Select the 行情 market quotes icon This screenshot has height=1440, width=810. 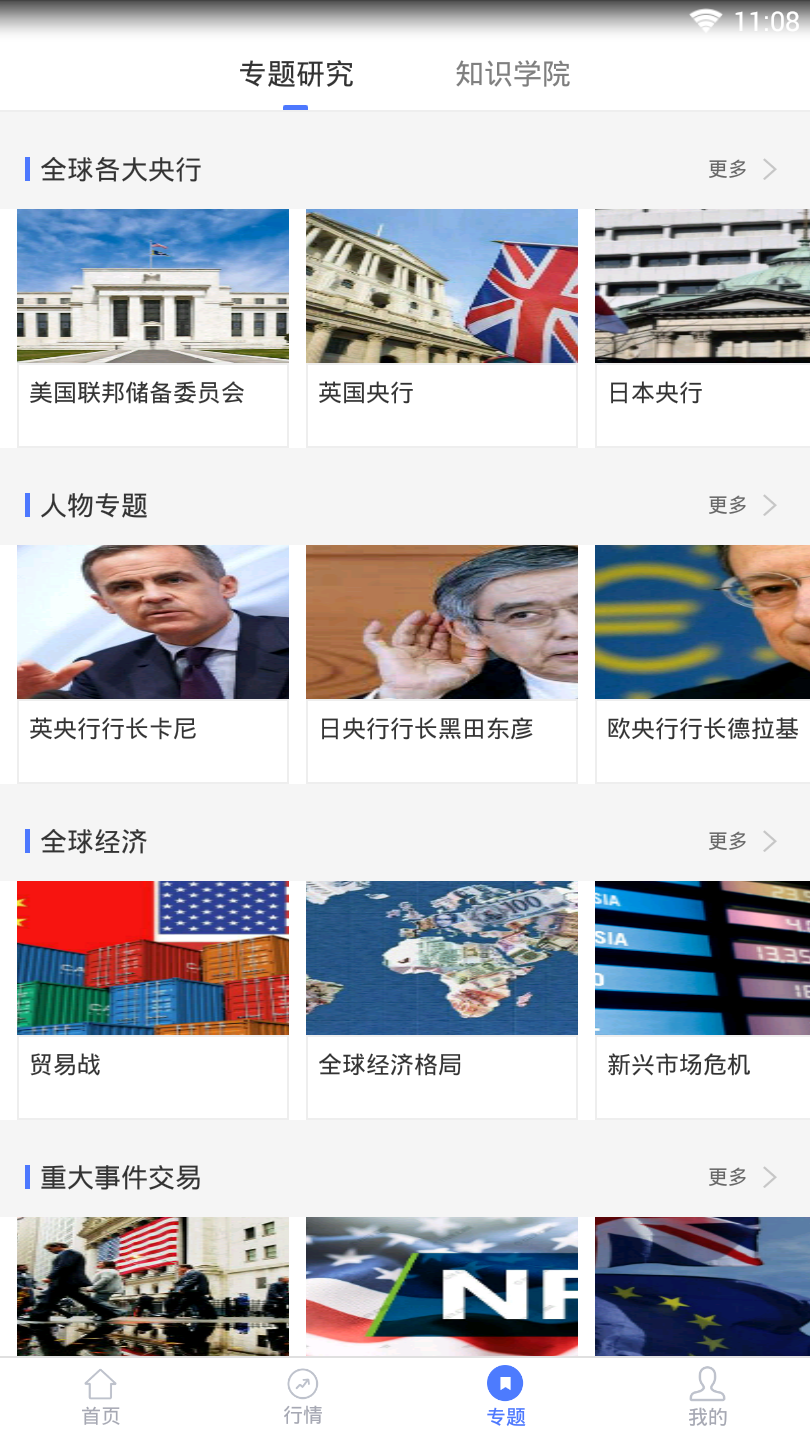(302, 1390)
